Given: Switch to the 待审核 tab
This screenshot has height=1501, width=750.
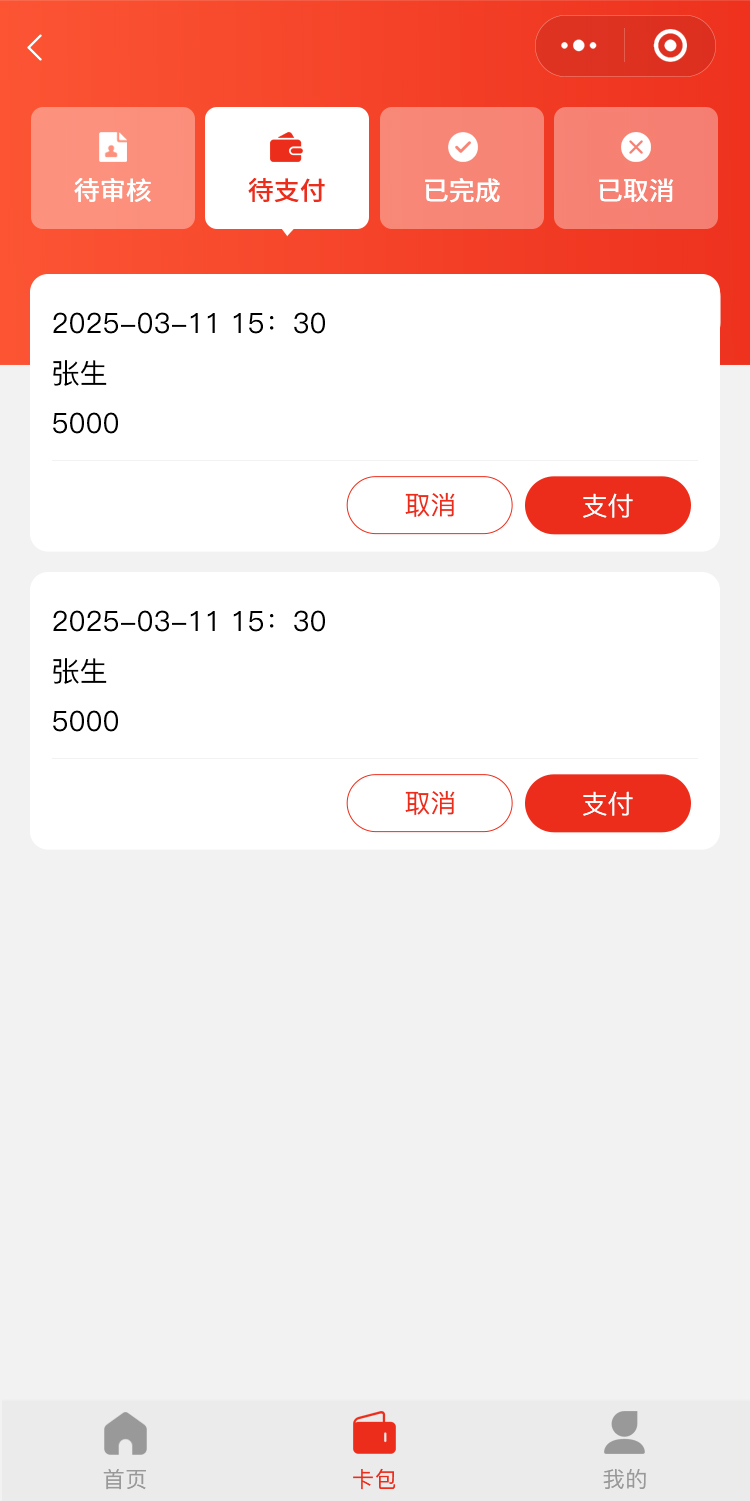Looking at the screenshot, I should (113, 168).
